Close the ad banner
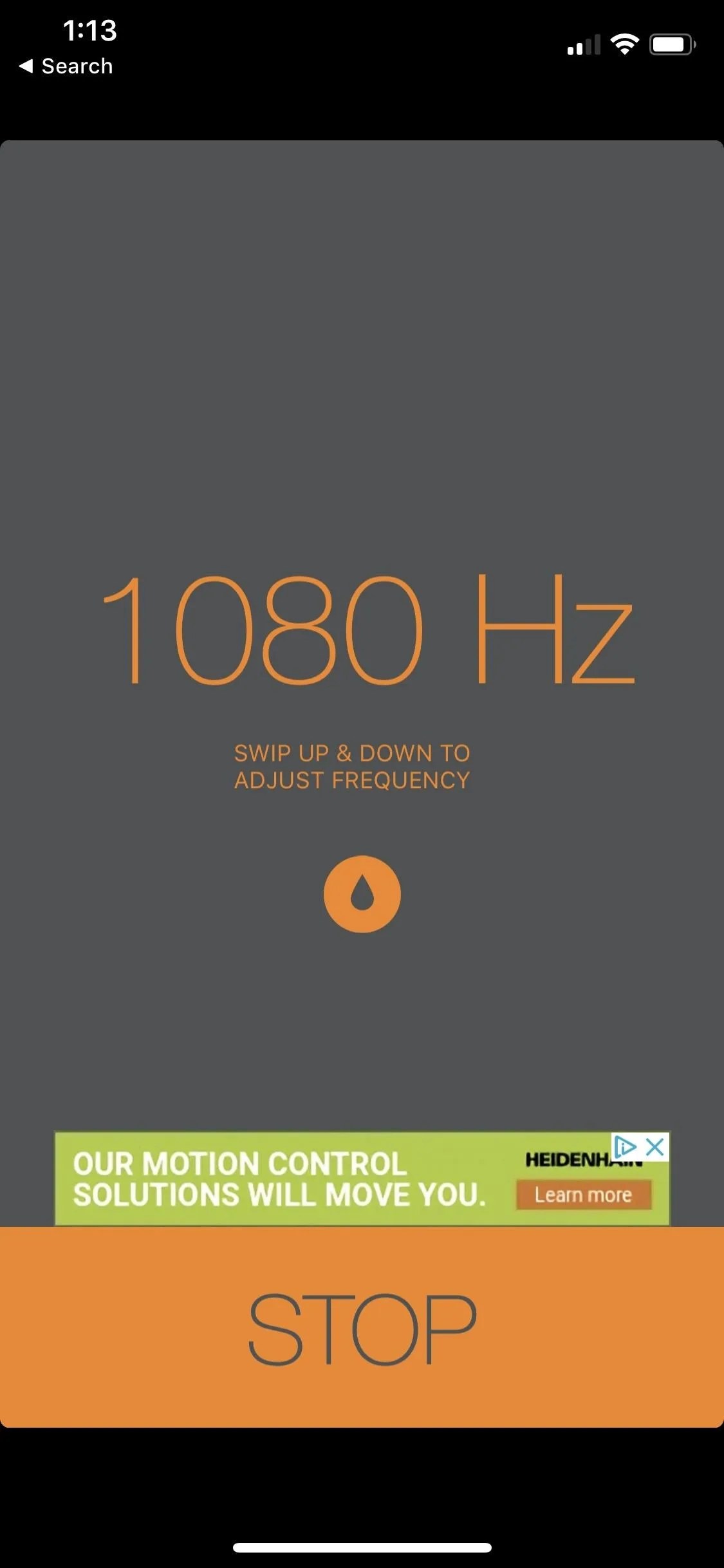Screen dimensions: 724x1568 (x=655, y=1147)
